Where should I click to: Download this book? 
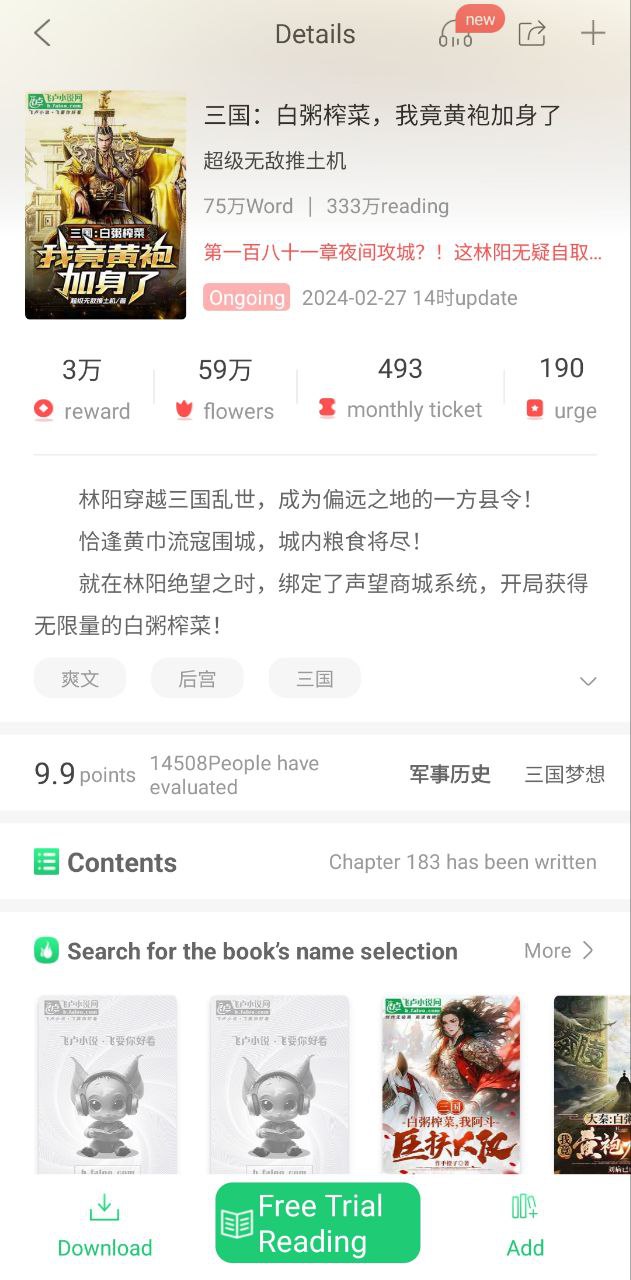tap(105, 1226)
